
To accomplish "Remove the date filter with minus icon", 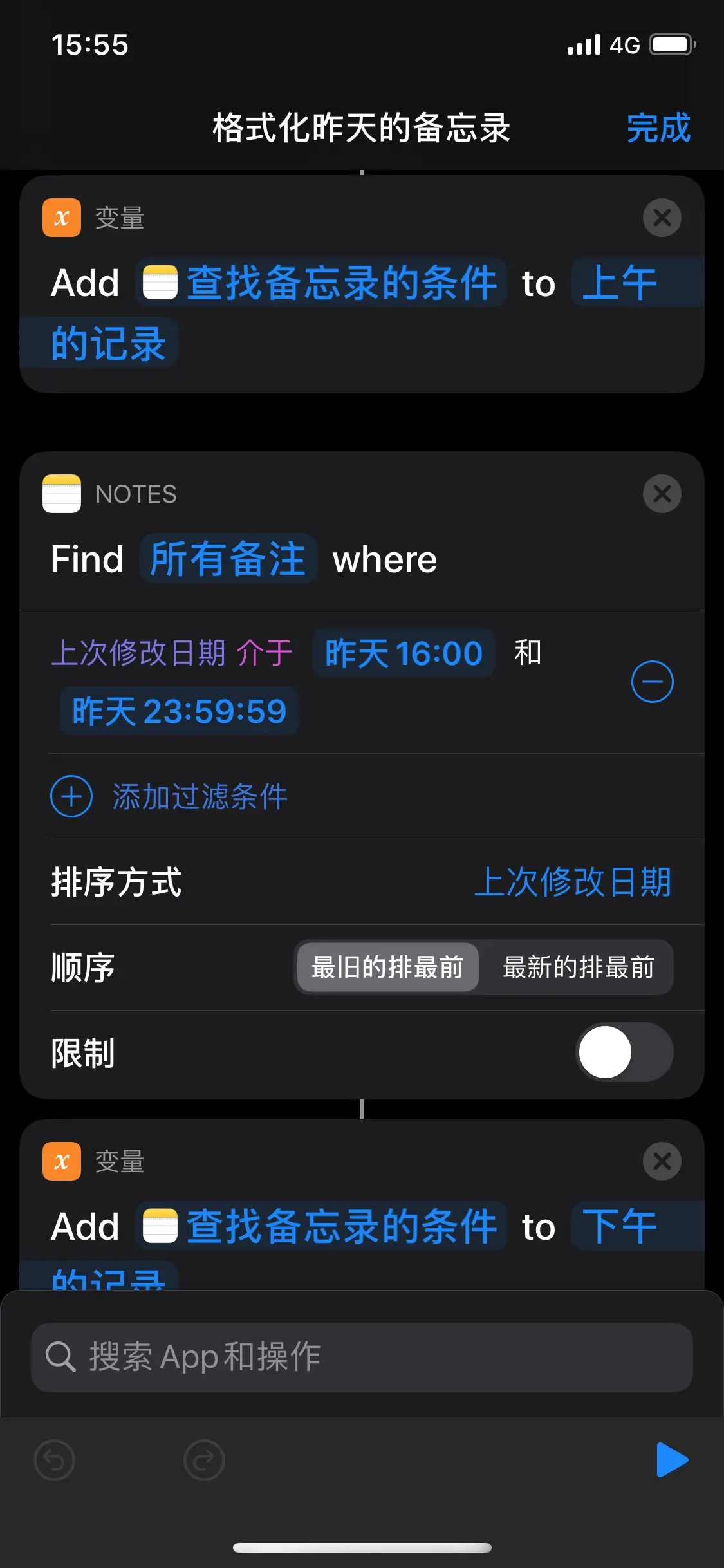I will tap(652, 682).
